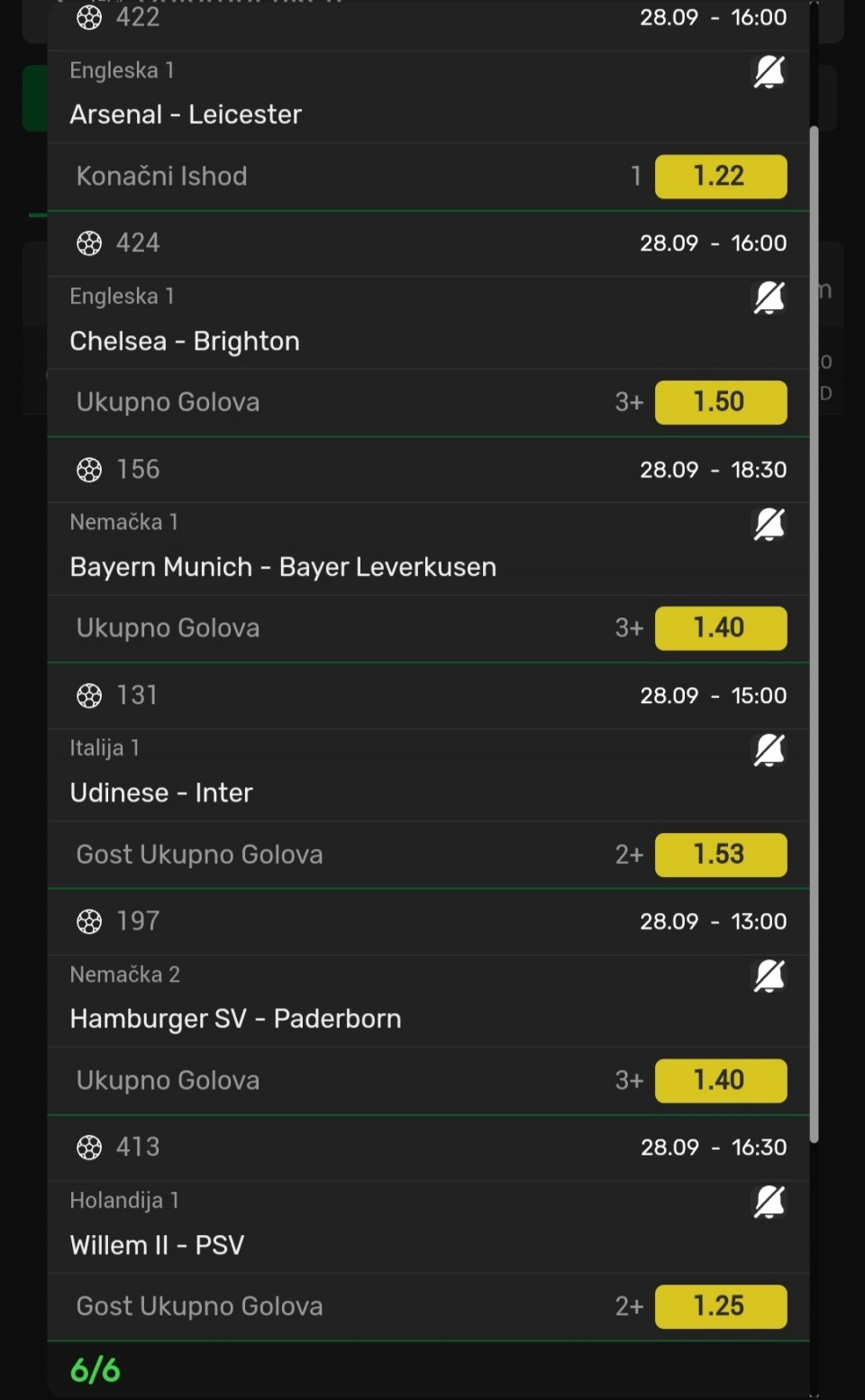Tap the 1.50 odds for Chelsea - Brighton
Image resolution: width=865 pixels, height=1400 pixels.
click(x=721, y=402)
